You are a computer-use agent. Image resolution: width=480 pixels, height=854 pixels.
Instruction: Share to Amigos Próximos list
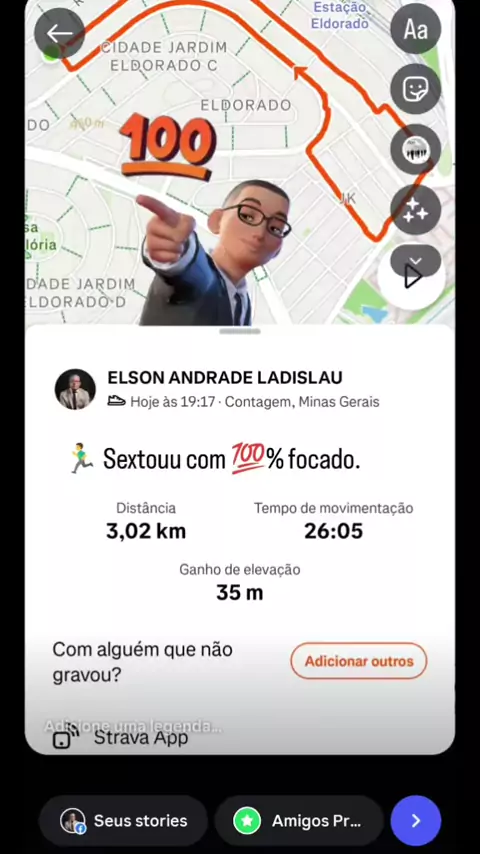299,821
